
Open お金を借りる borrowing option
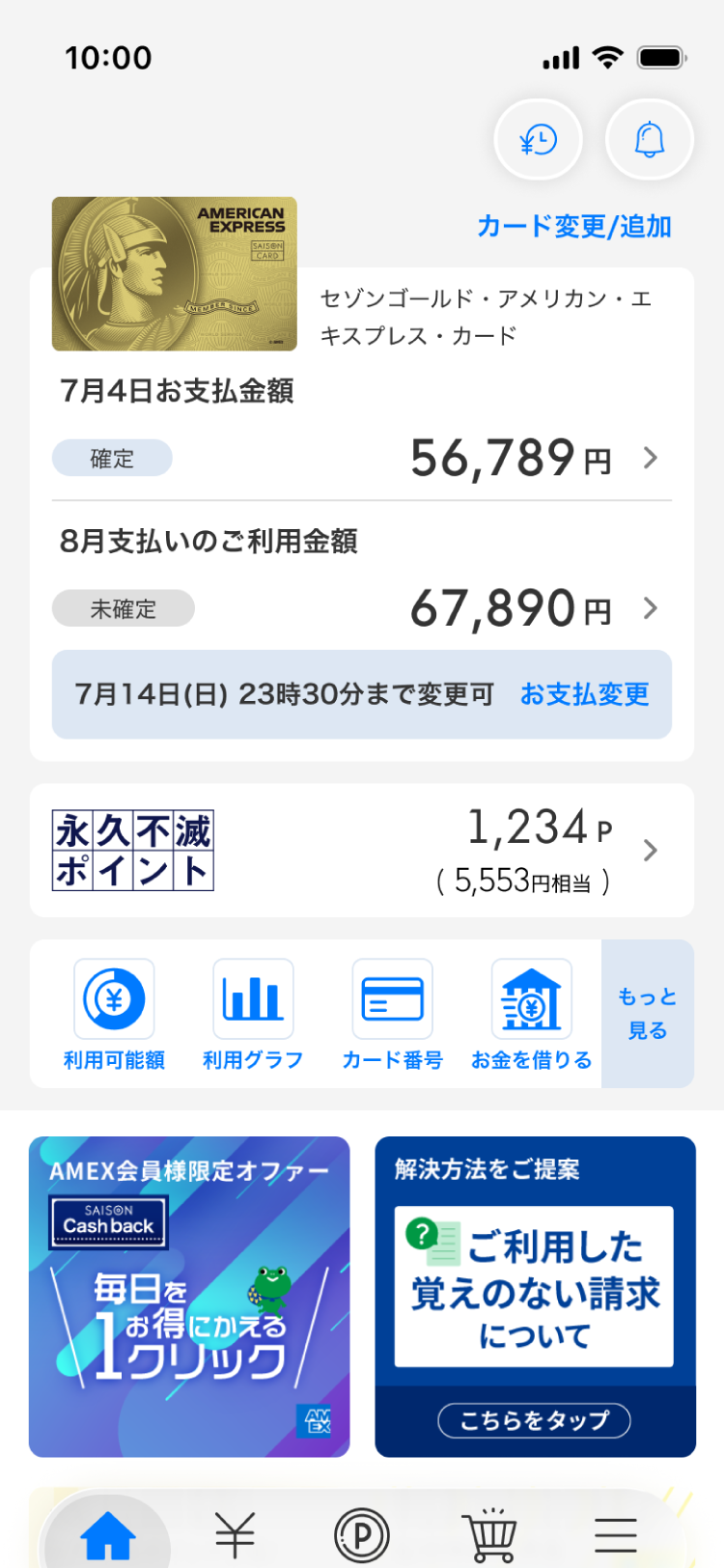(531, 1015)
